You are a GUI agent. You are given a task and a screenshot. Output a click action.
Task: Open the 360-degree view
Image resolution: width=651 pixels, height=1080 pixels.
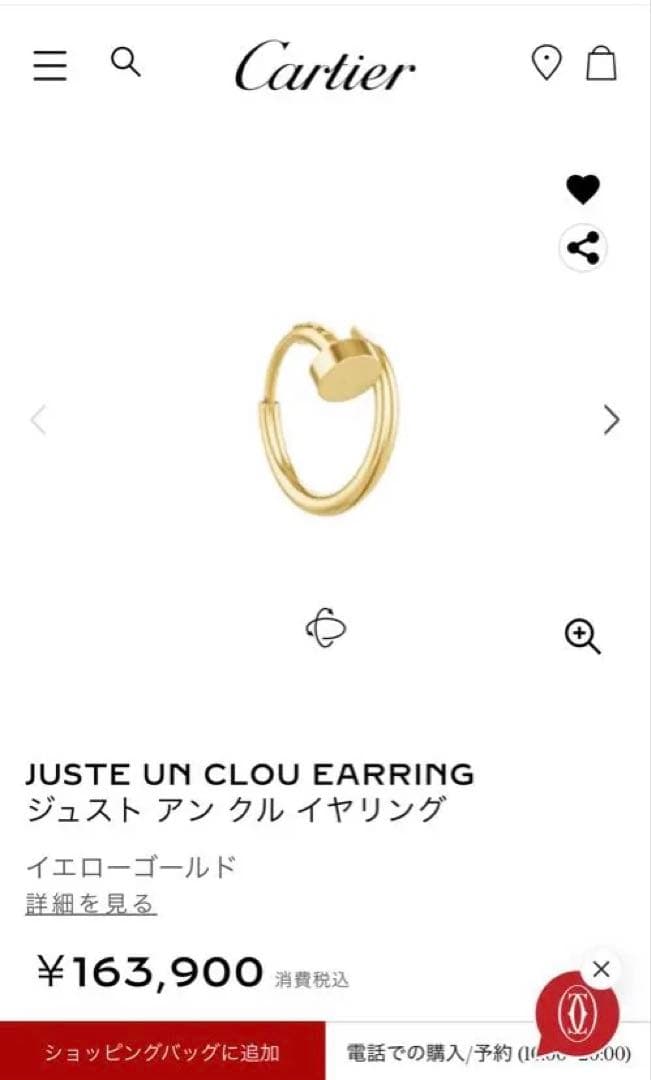pos(326,628)
